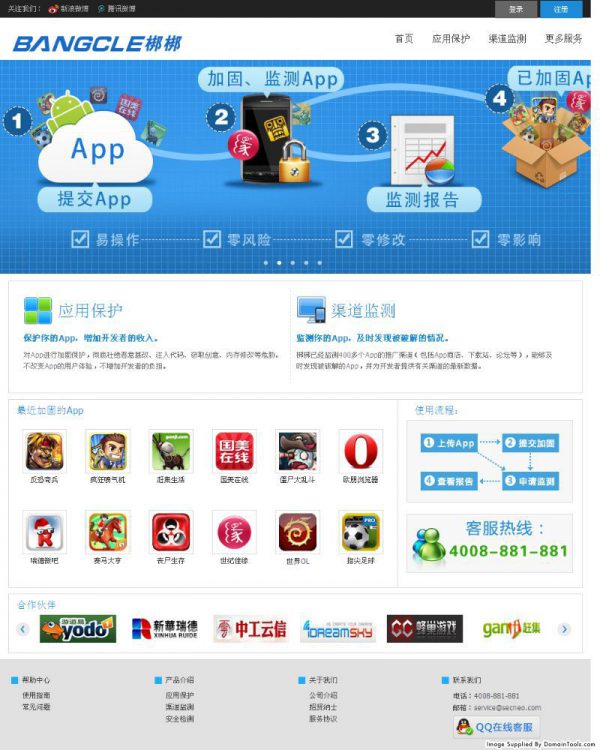Switch to 渠道监测 in top navigation
The width and height of the screenshot is (600, 750).
(507, 39)
